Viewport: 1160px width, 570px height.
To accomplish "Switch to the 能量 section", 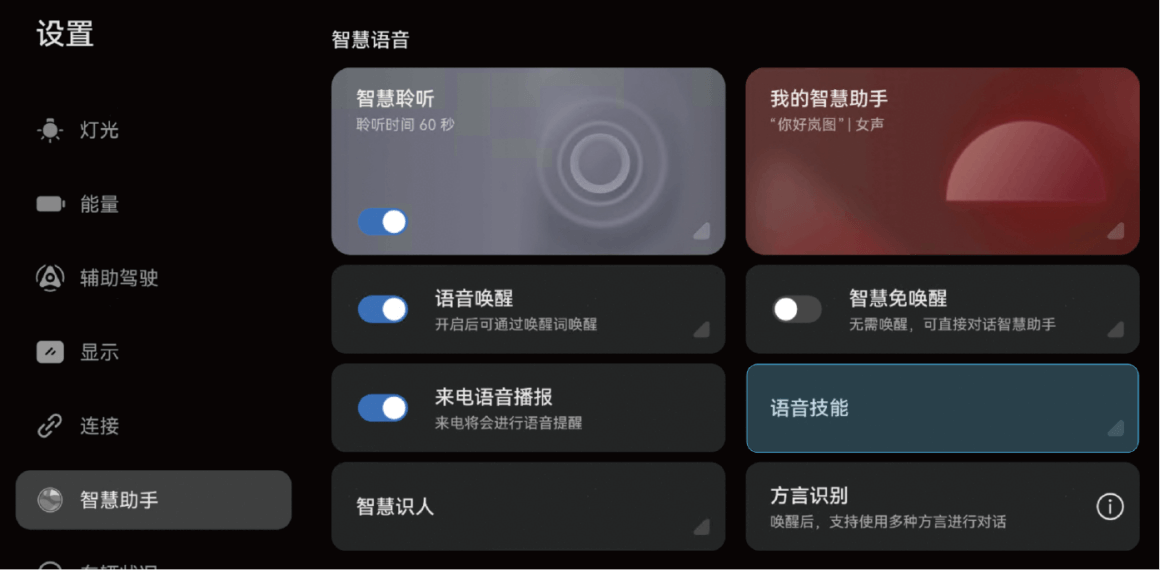I will [98, 204].
